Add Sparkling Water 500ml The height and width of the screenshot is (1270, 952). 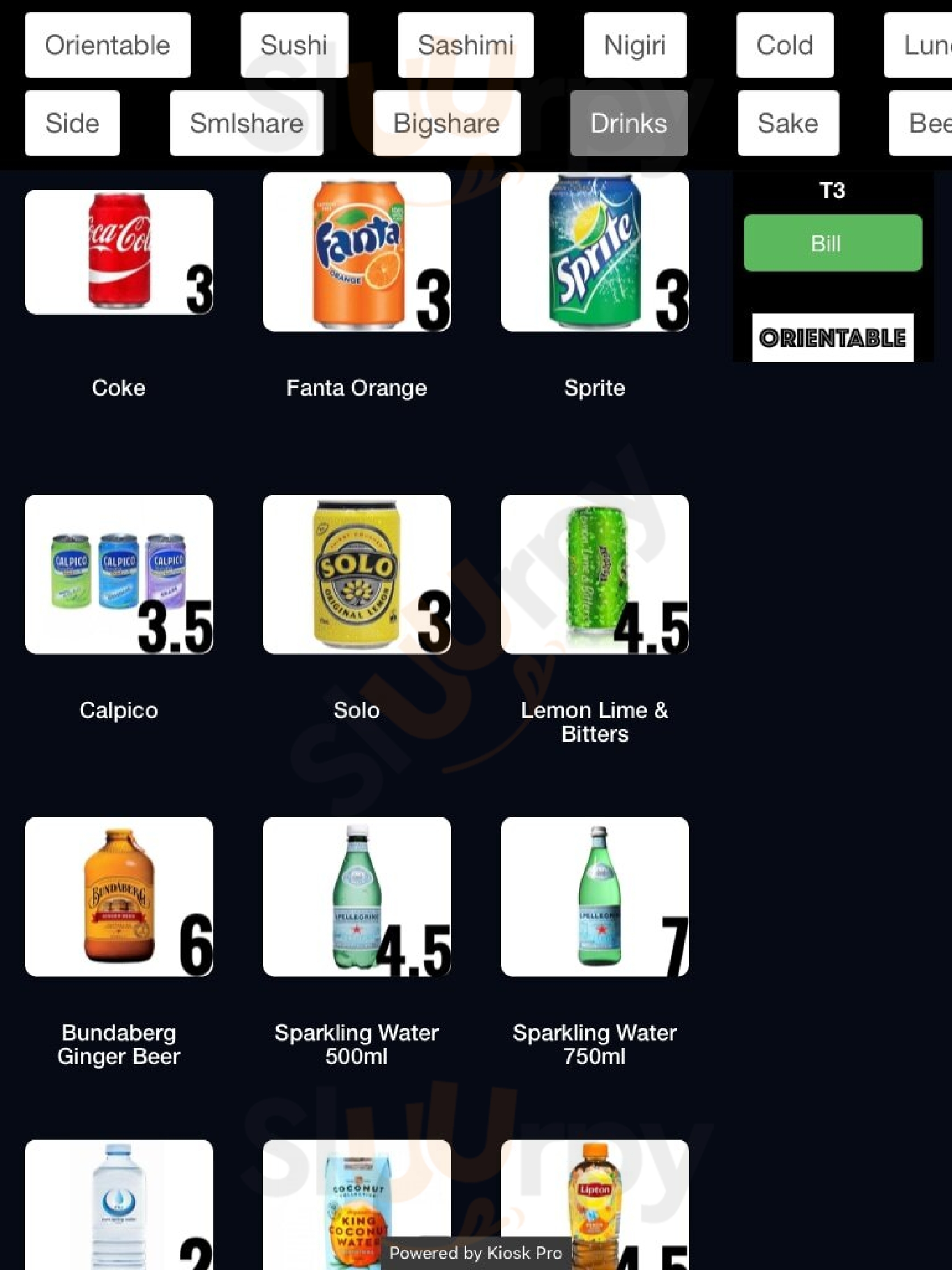point(356,897)
